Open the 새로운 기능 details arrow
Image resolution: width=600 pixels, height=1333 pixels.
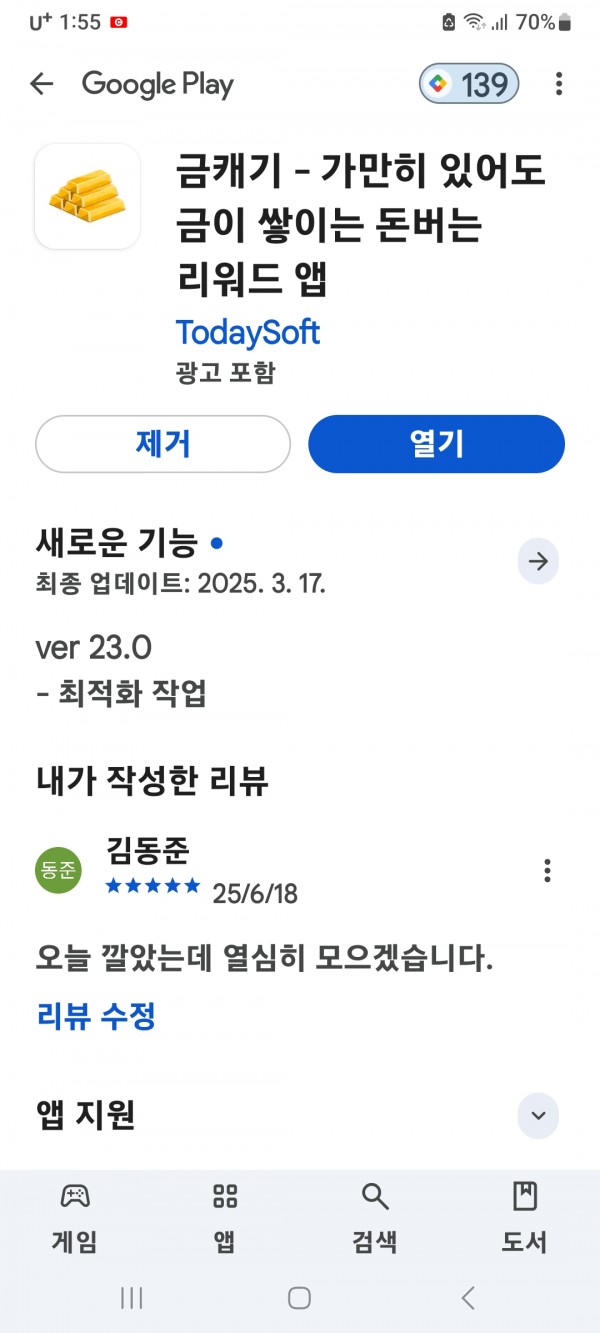click(538, 561)
